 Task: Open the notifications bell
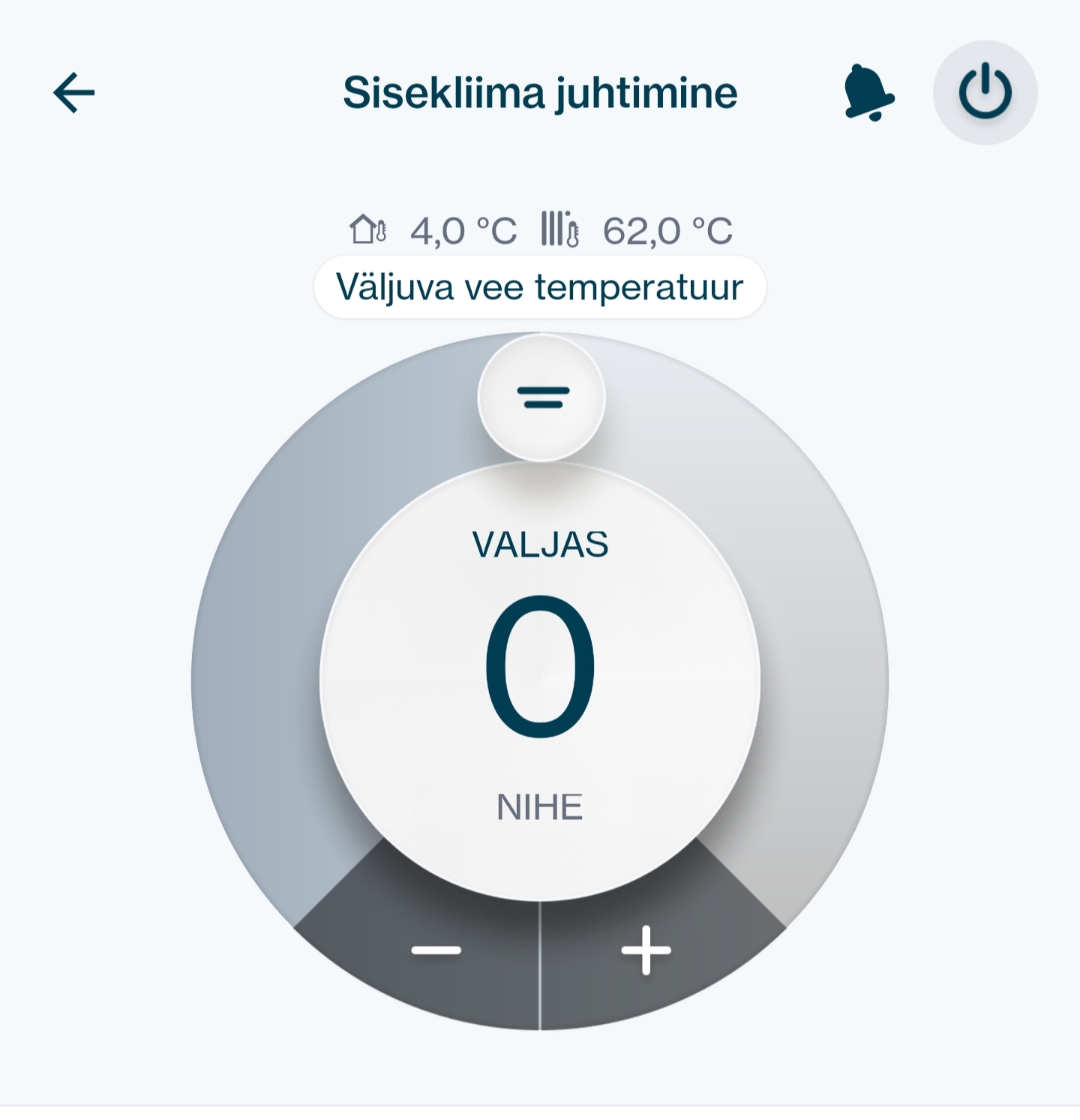[868, 93]
